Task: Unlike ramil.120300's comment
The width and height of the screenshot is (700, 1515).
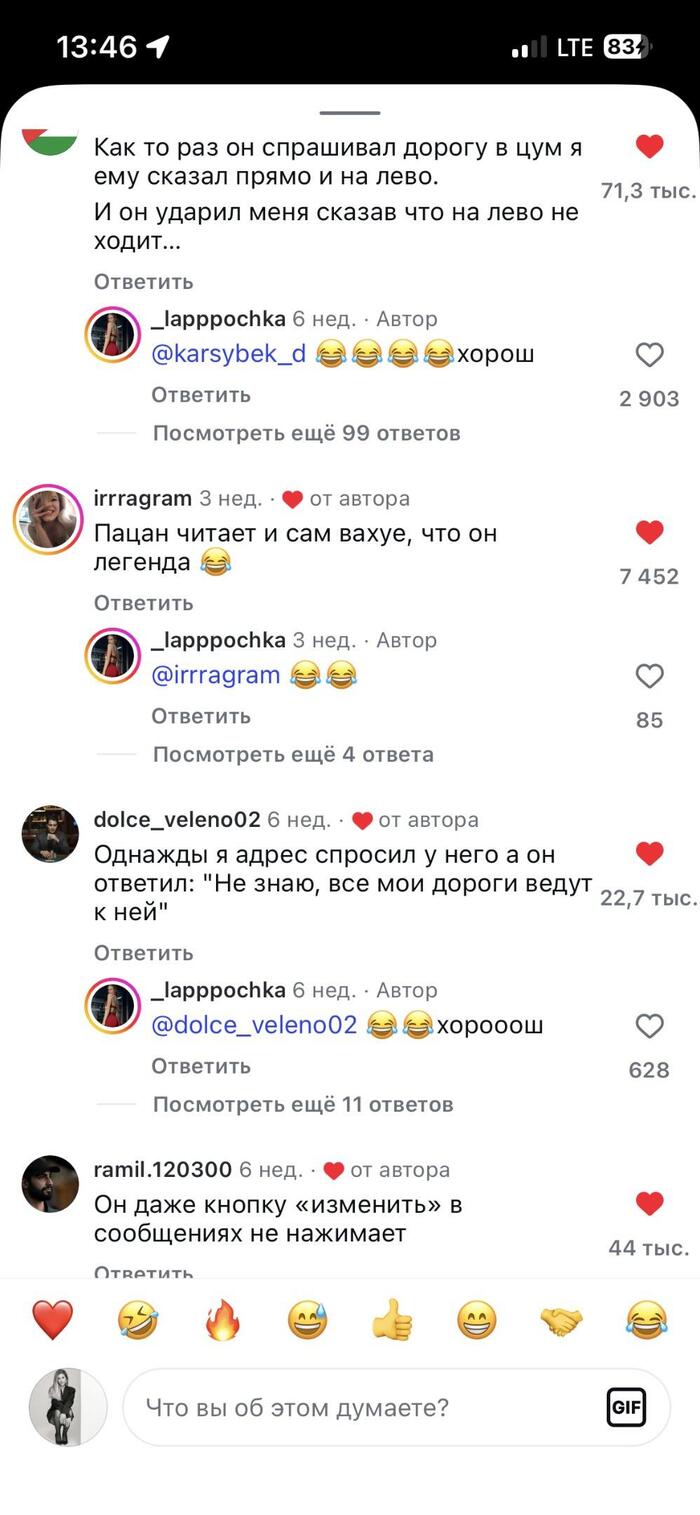Action: (650, 1203)
